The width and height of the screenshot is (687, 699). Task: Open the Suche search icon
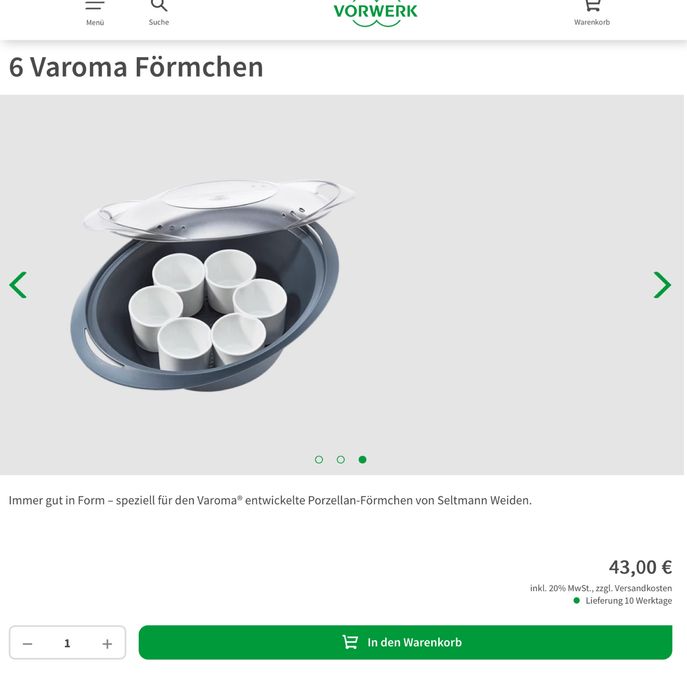[x=159, y=10]
